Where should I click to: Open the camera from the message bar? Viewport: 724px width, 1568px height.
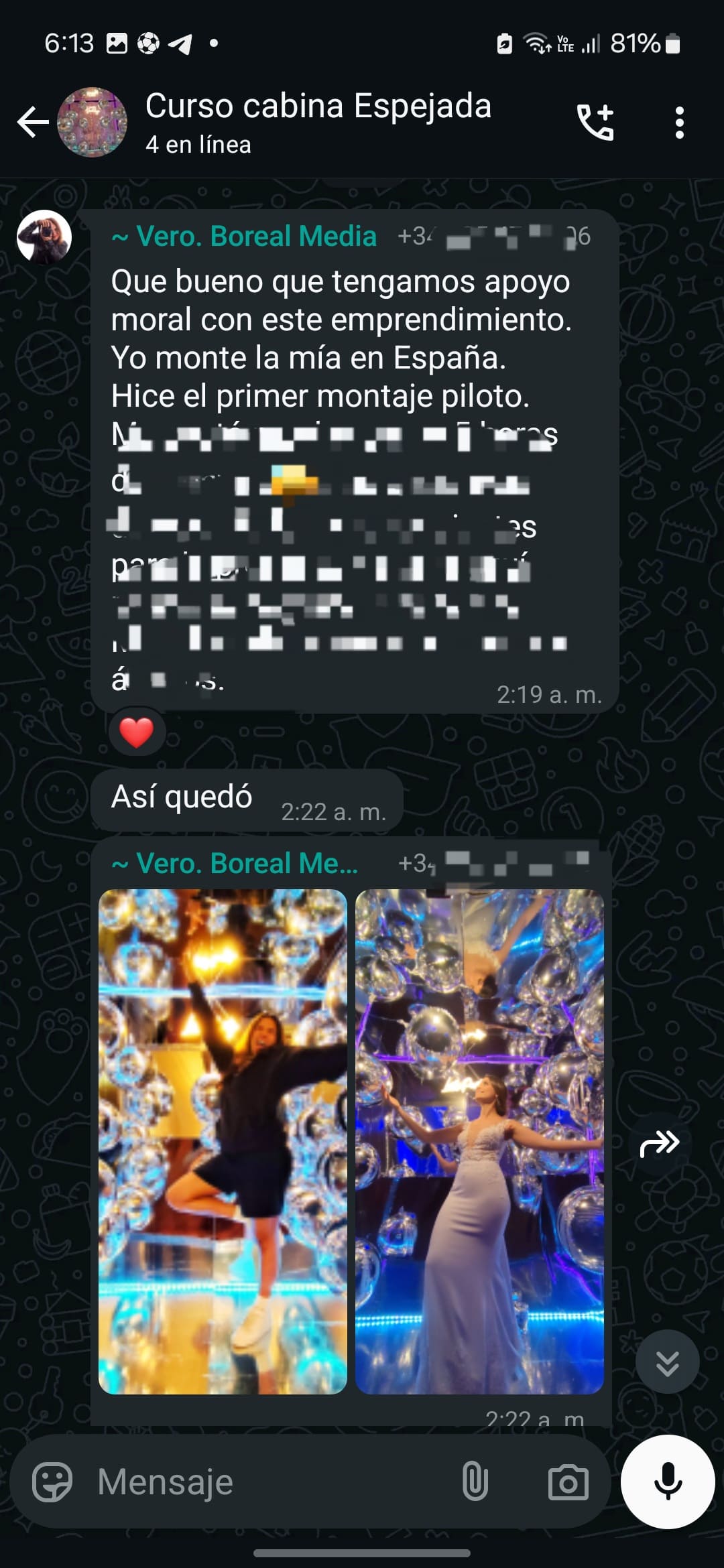coord(568,1482)
